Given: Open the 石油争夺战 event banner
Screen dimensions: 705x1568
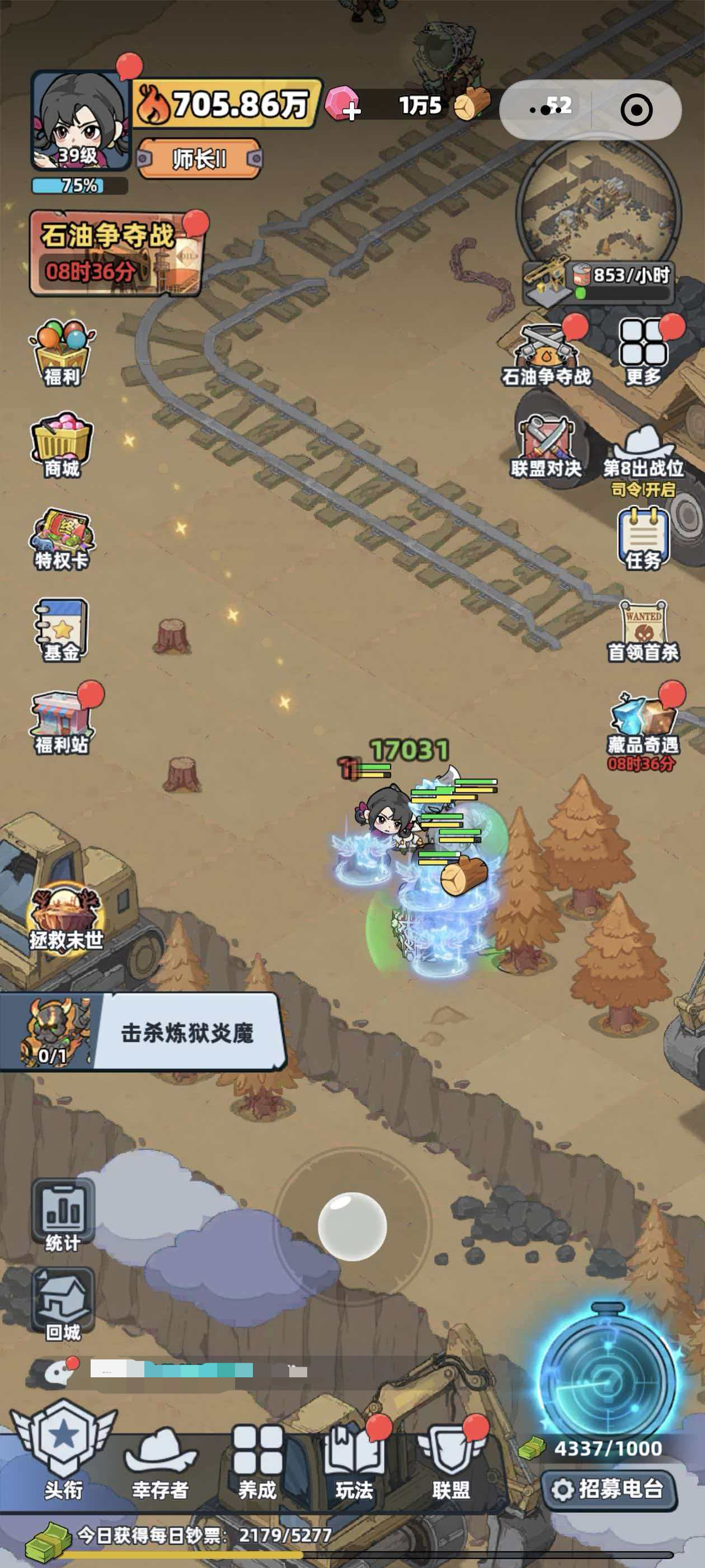Looking at the screenshot, I should 115,254.
